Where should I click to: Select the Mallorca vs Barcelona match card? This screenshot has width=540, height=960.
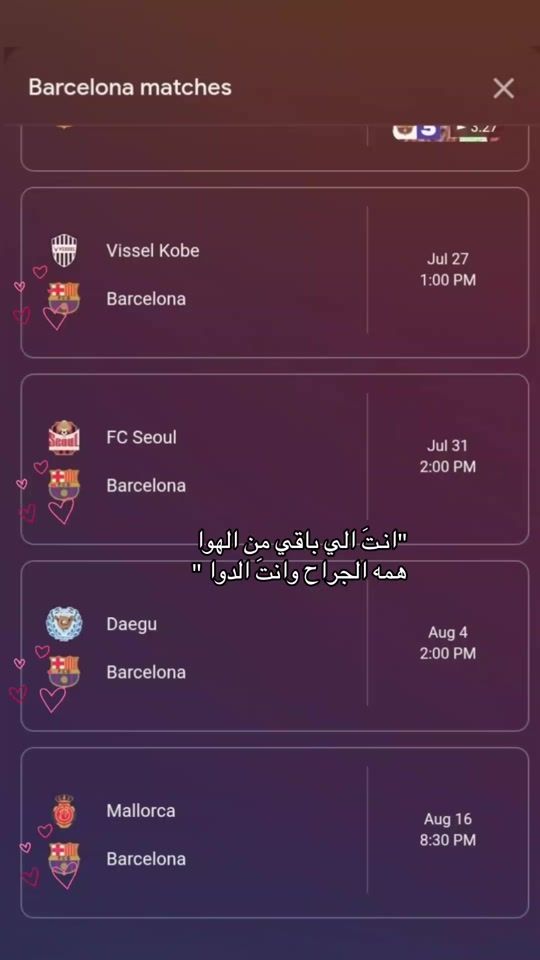click(275, 833)
